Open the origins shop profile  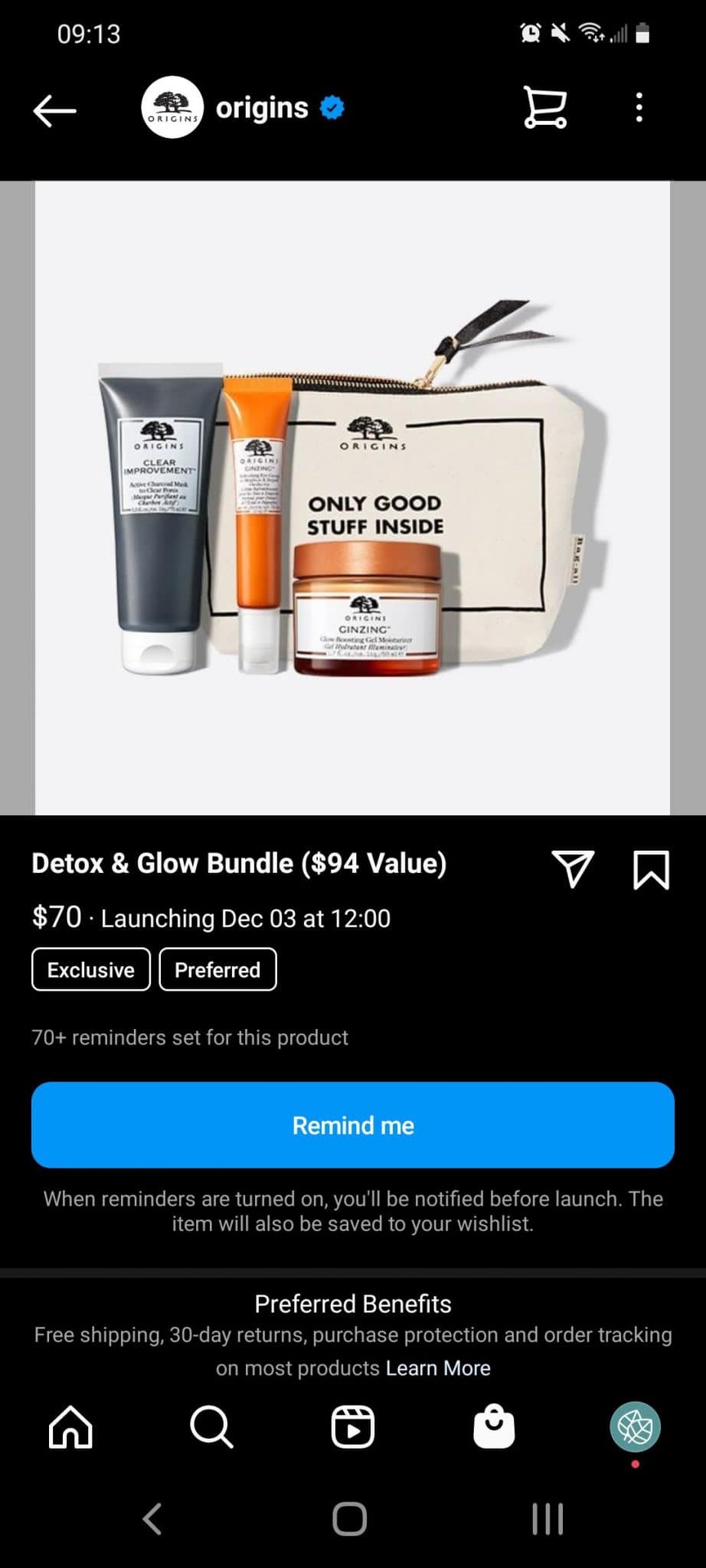click(x=261, y=109)
